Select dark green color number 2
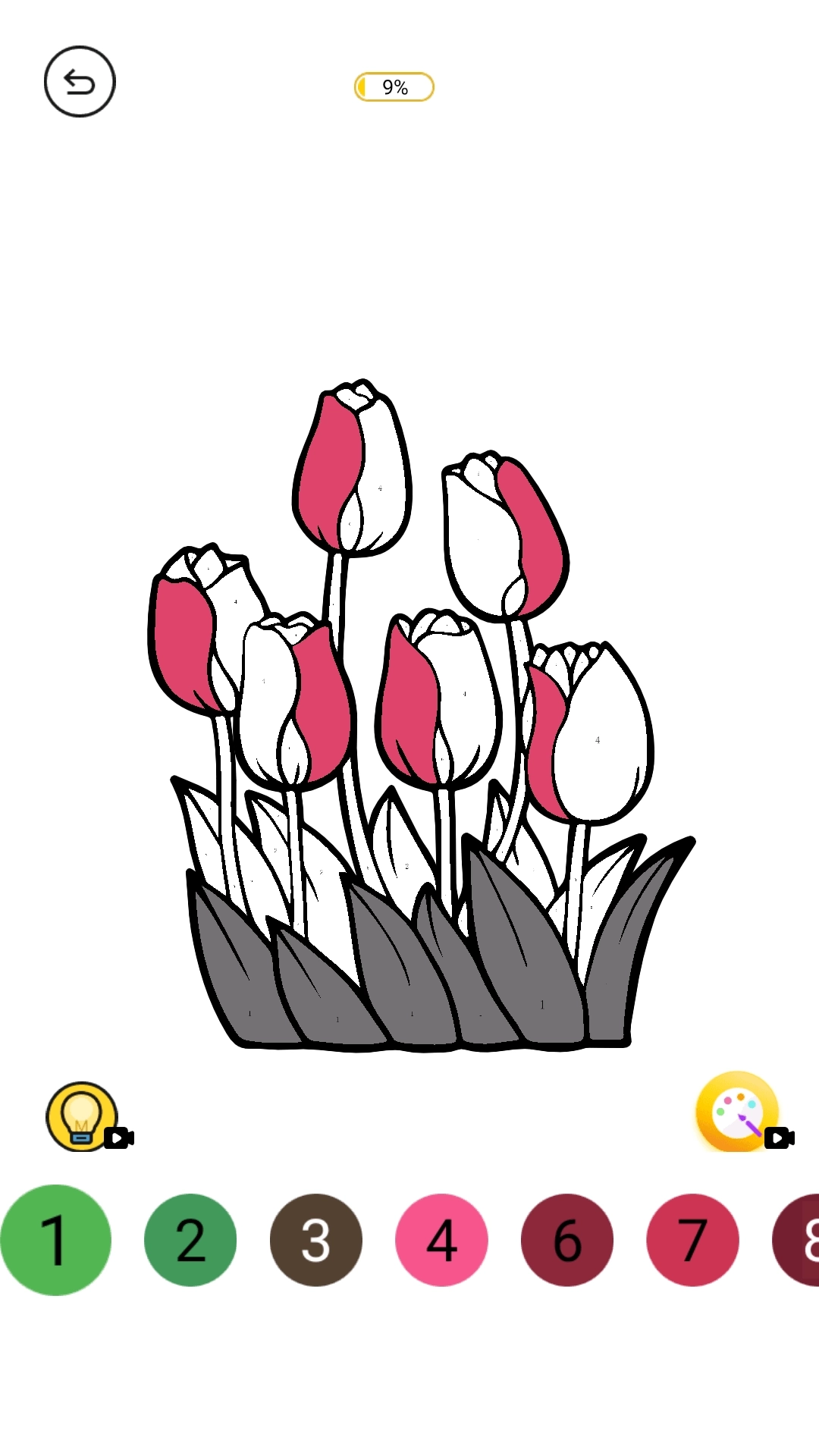 (x=190, y=1240)
